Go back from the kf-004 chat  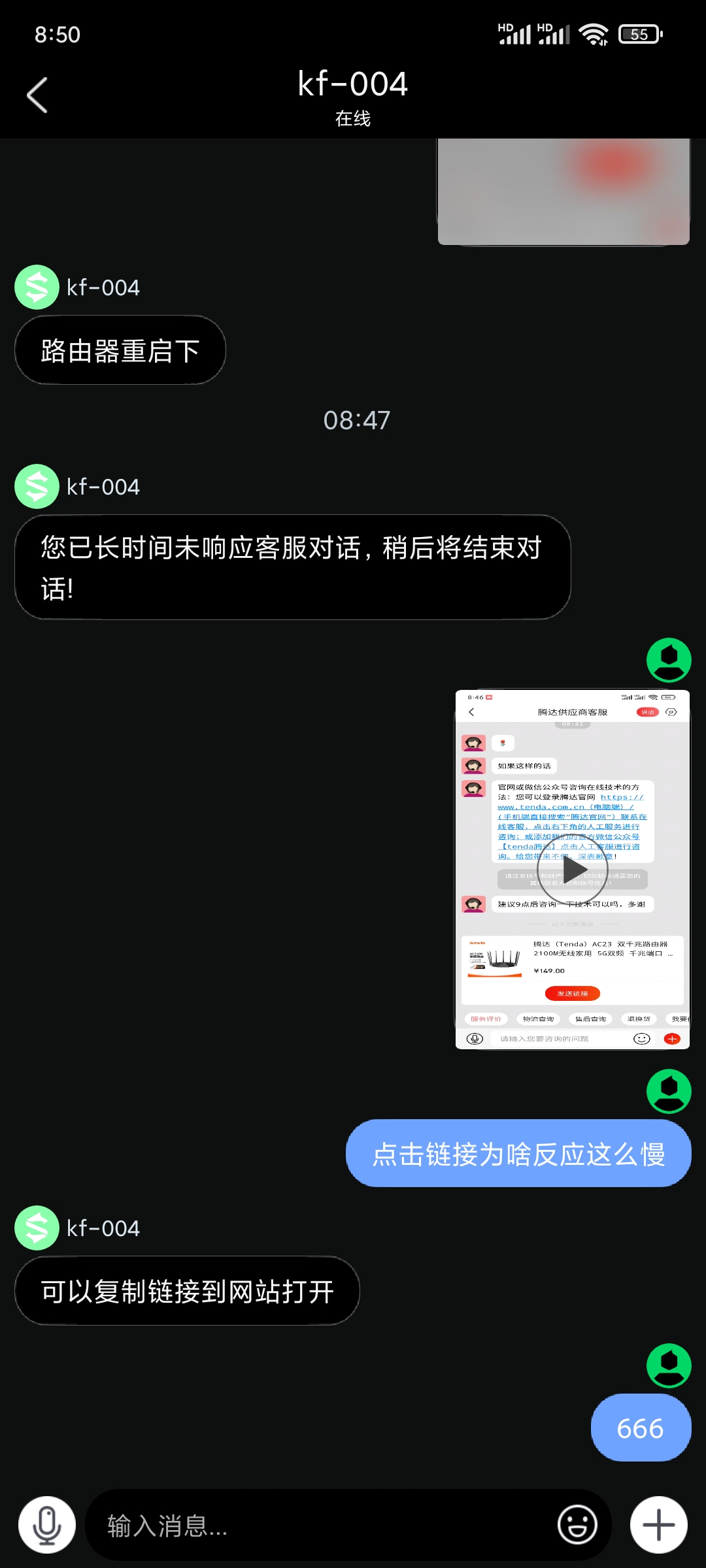point(37,95)
